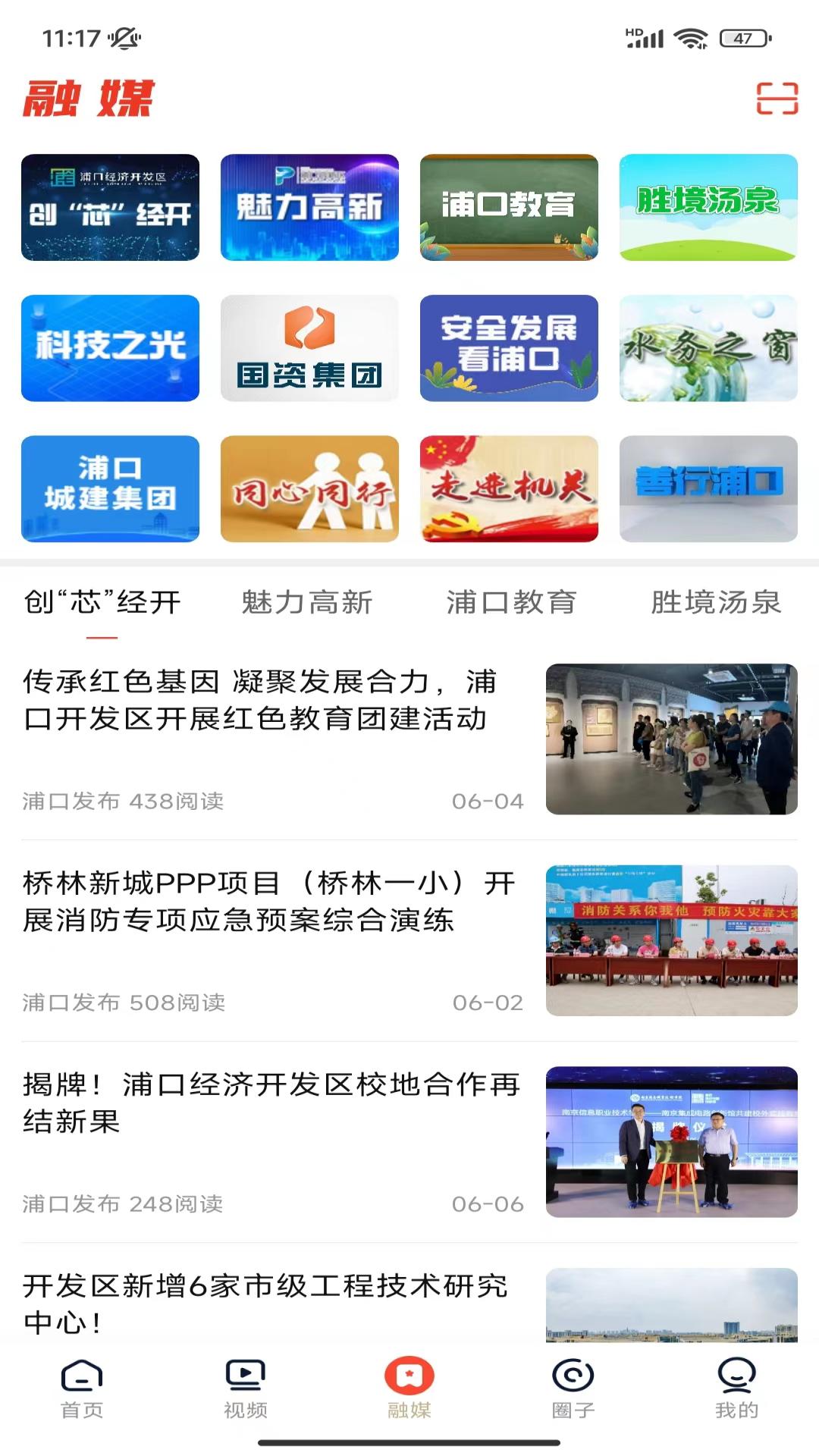Open the 善行浦口 channel tile
The width and height of the screenshot is (819, 1456).
pos(708,488)
